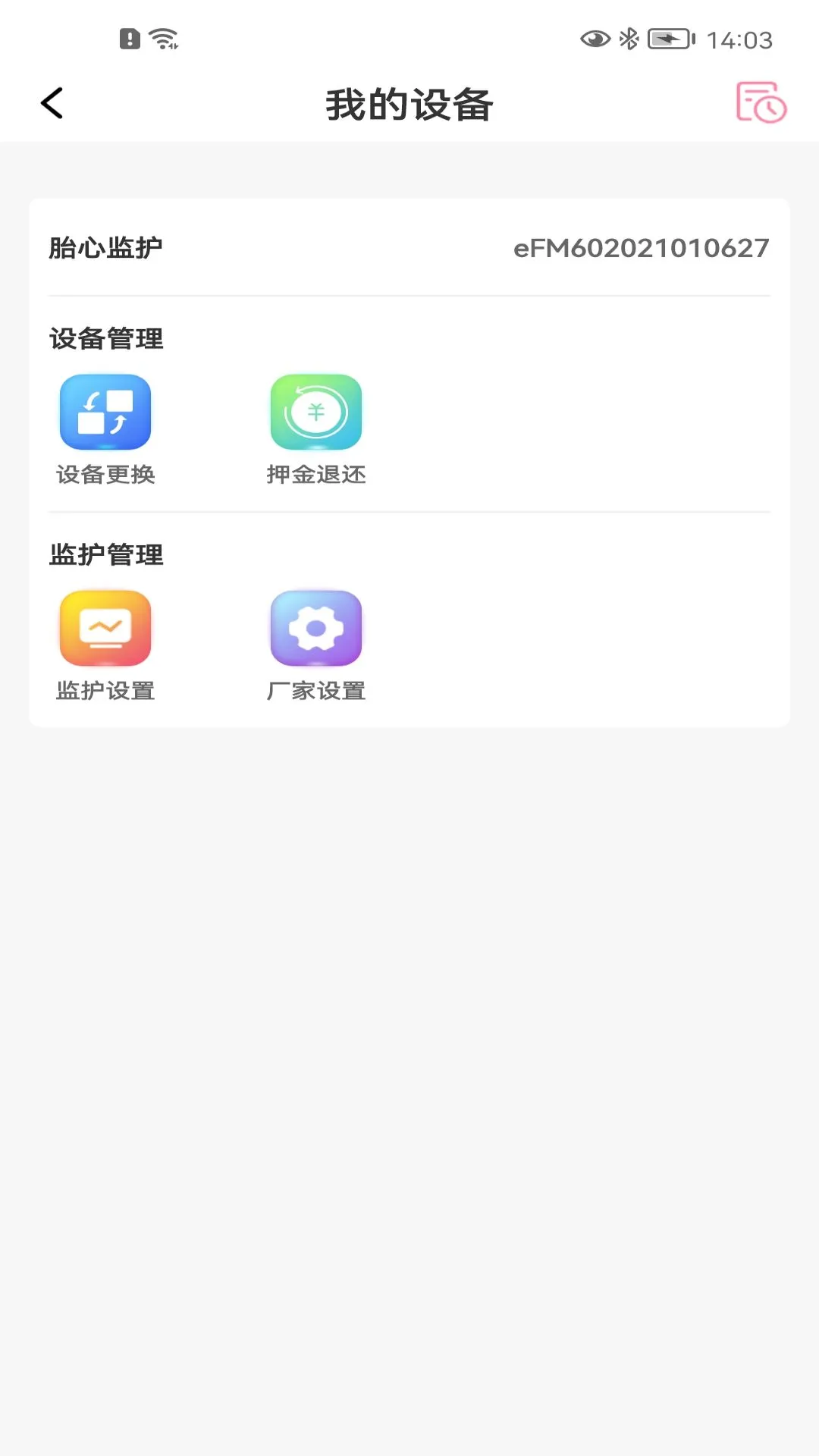Tap the purple gear icon
The width and height of the screenshot is (819, 1456).
[315, 627]
